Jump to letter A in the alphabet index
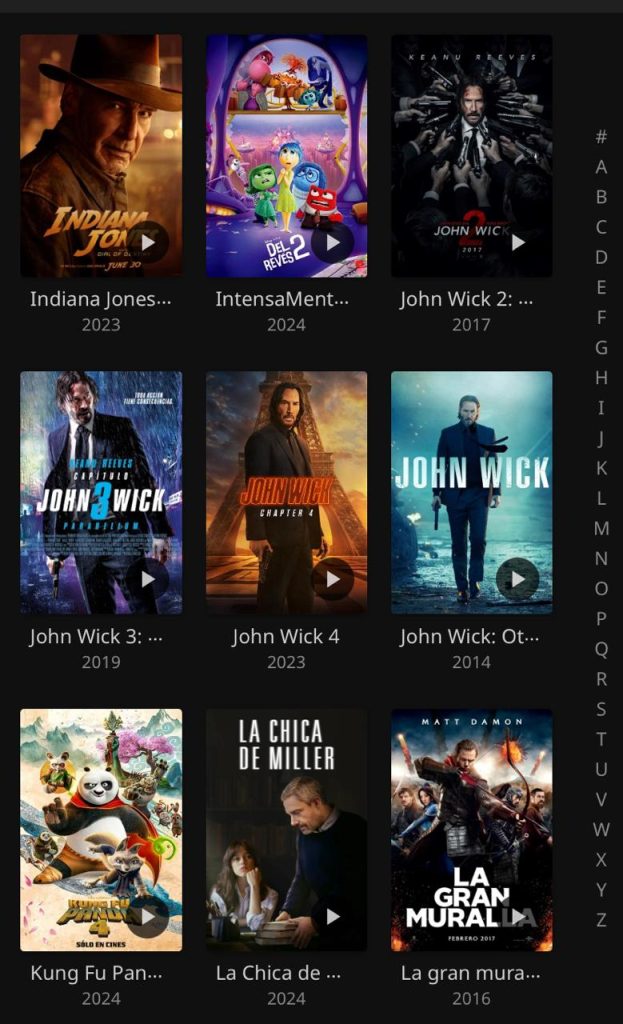This screenshot has width=623, height=1024. 601,167
